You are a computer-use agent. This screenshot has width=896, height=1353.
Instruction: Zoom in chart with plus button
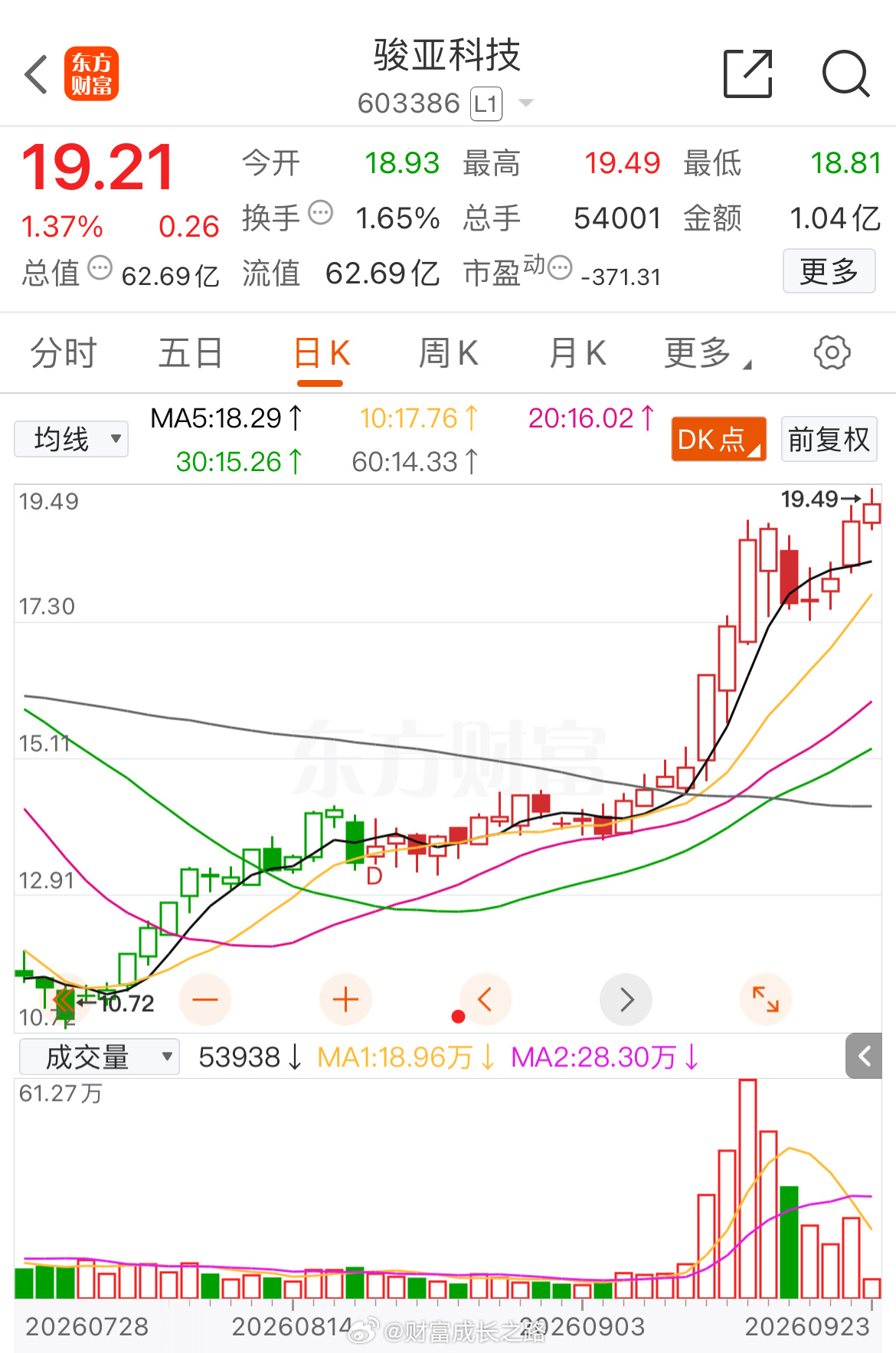345,999
